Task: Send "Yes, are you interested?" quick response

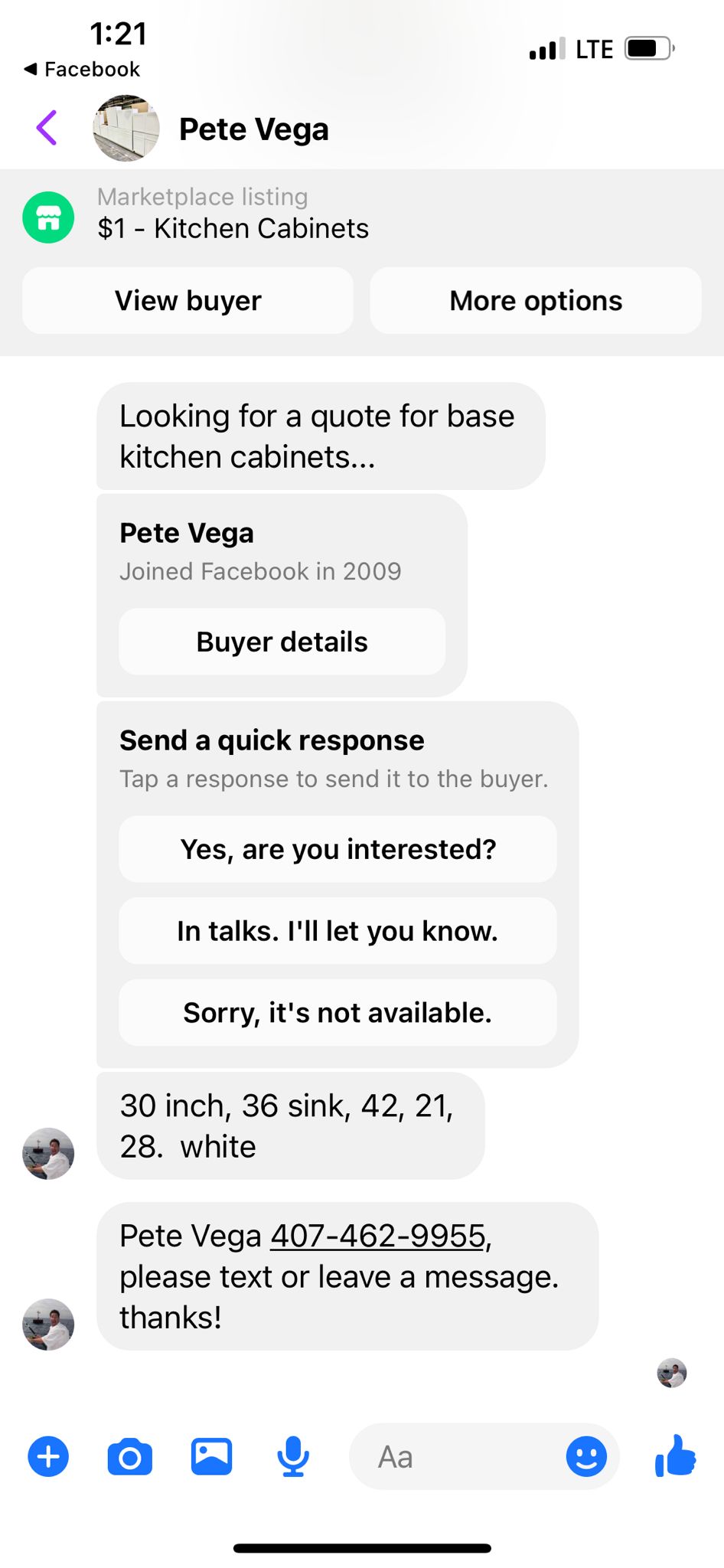Action: (x=338, y=849)
